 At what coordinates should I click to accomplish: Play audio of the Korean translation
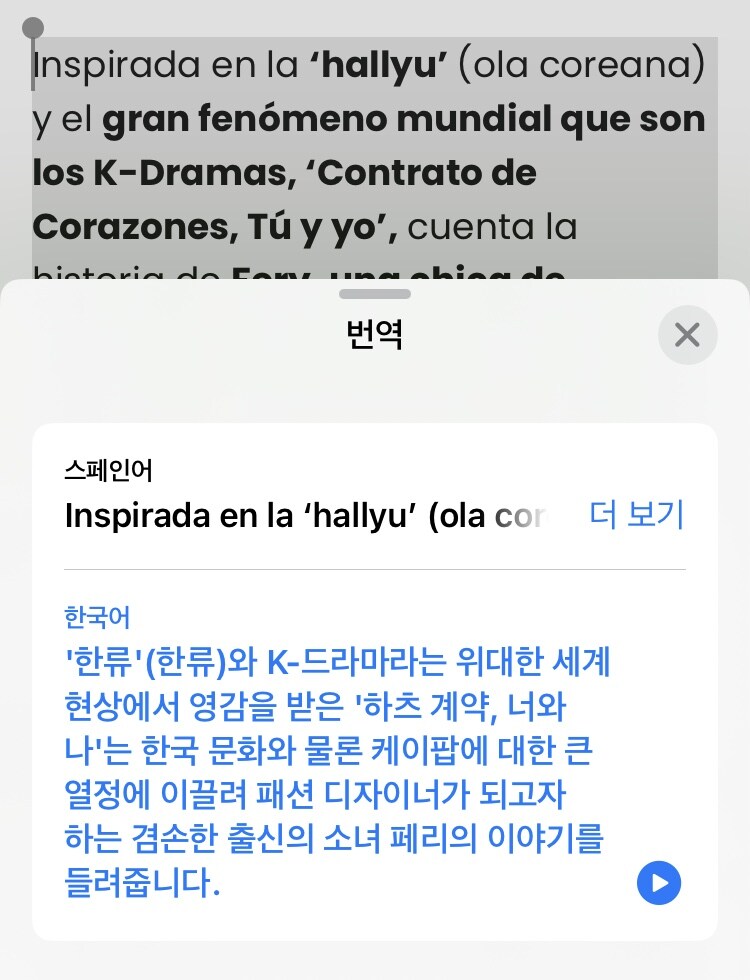coord(658,883)
